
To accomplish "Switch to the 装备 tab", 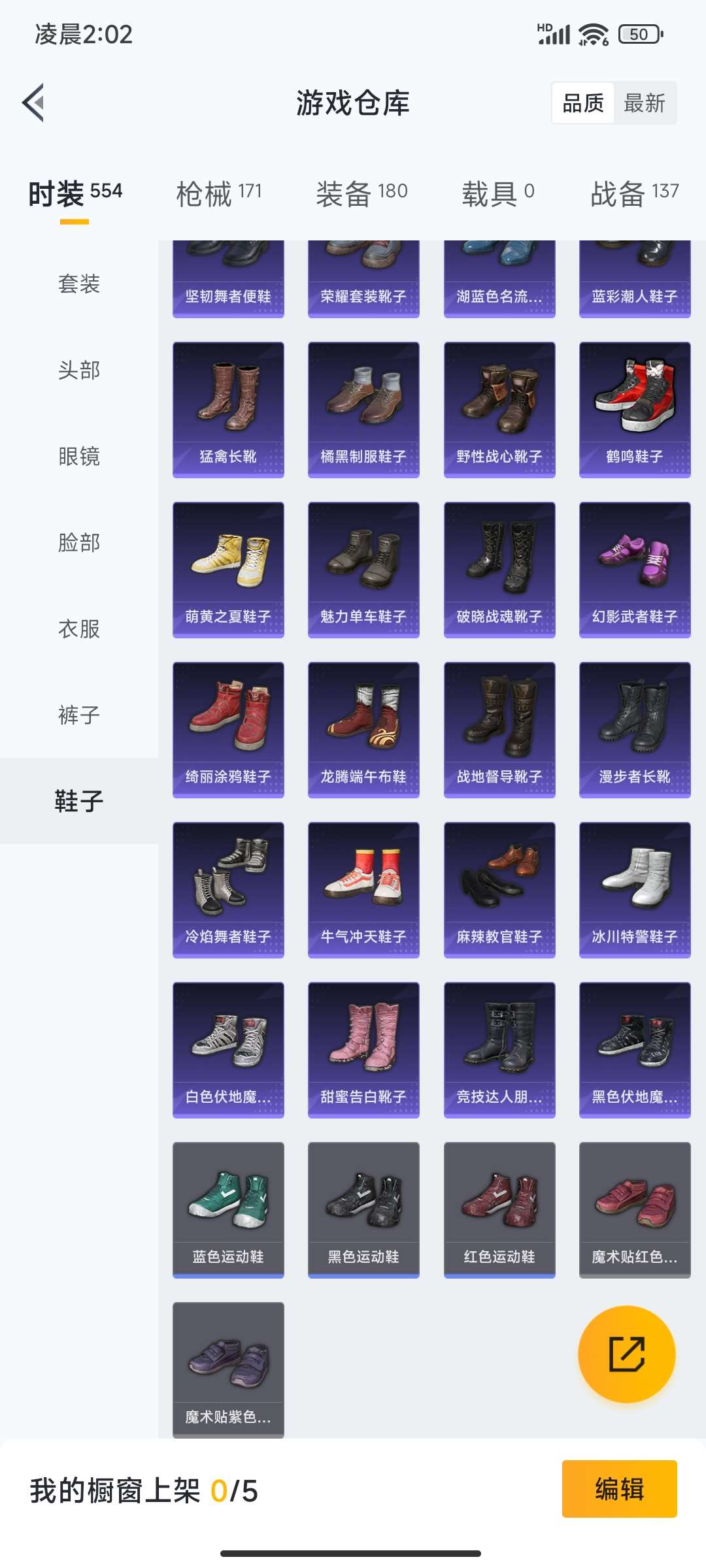I will [x=361, y=193].
